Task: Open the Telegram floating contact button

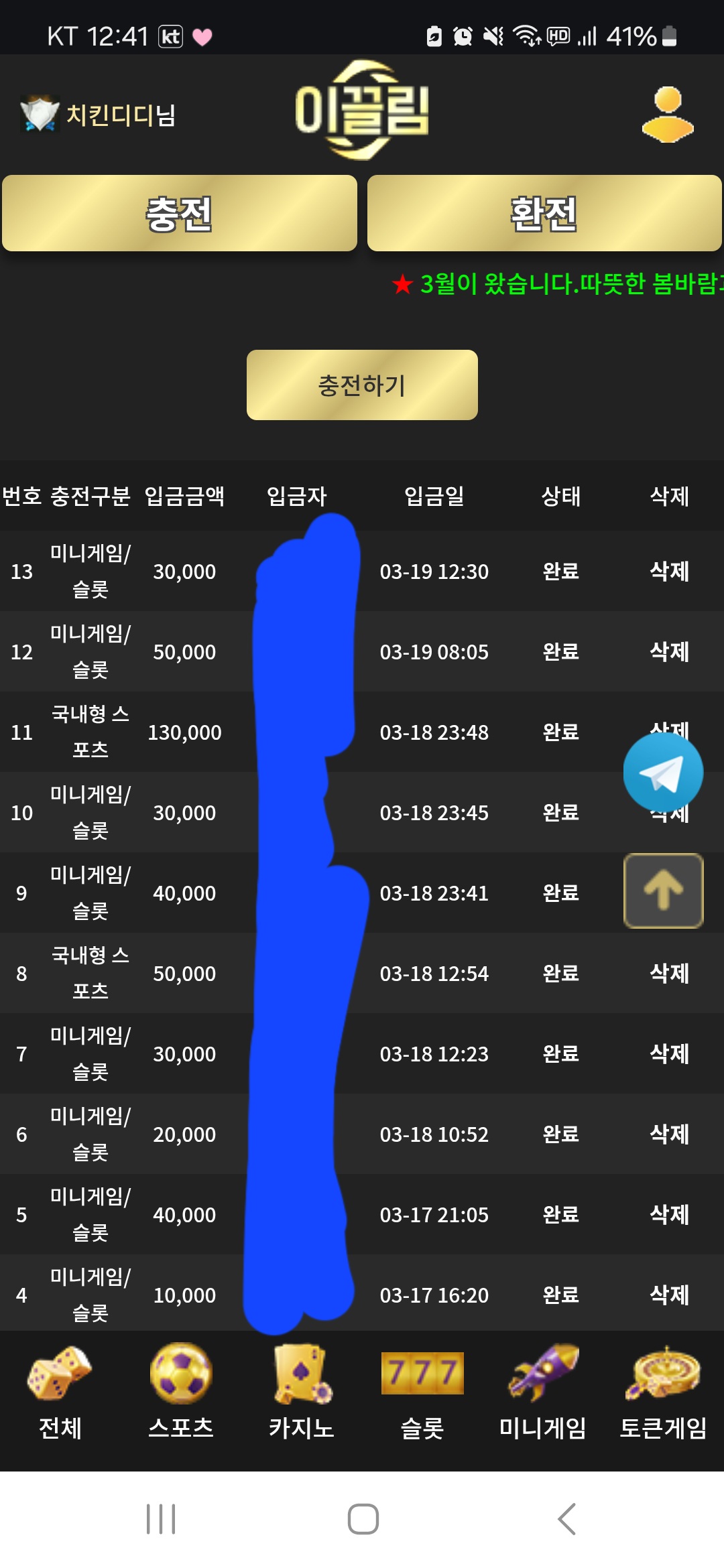Action: click(663, 773)
